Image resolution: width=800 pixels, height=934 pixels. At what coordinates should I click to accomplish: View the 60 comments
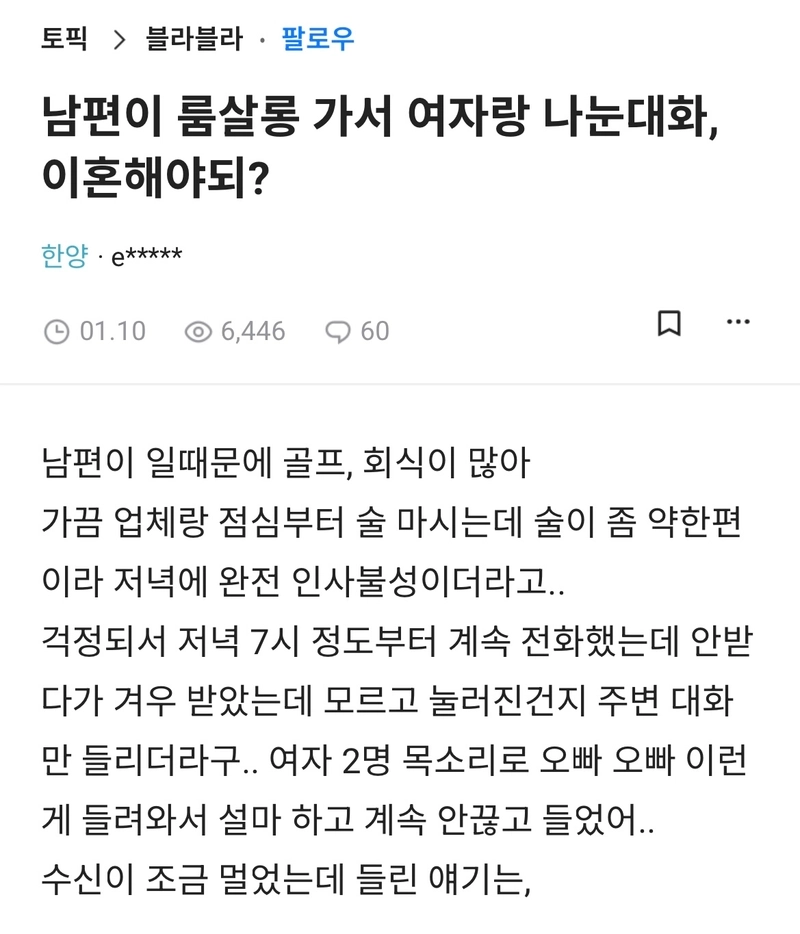pyautogui.click(x=358, y=331)
